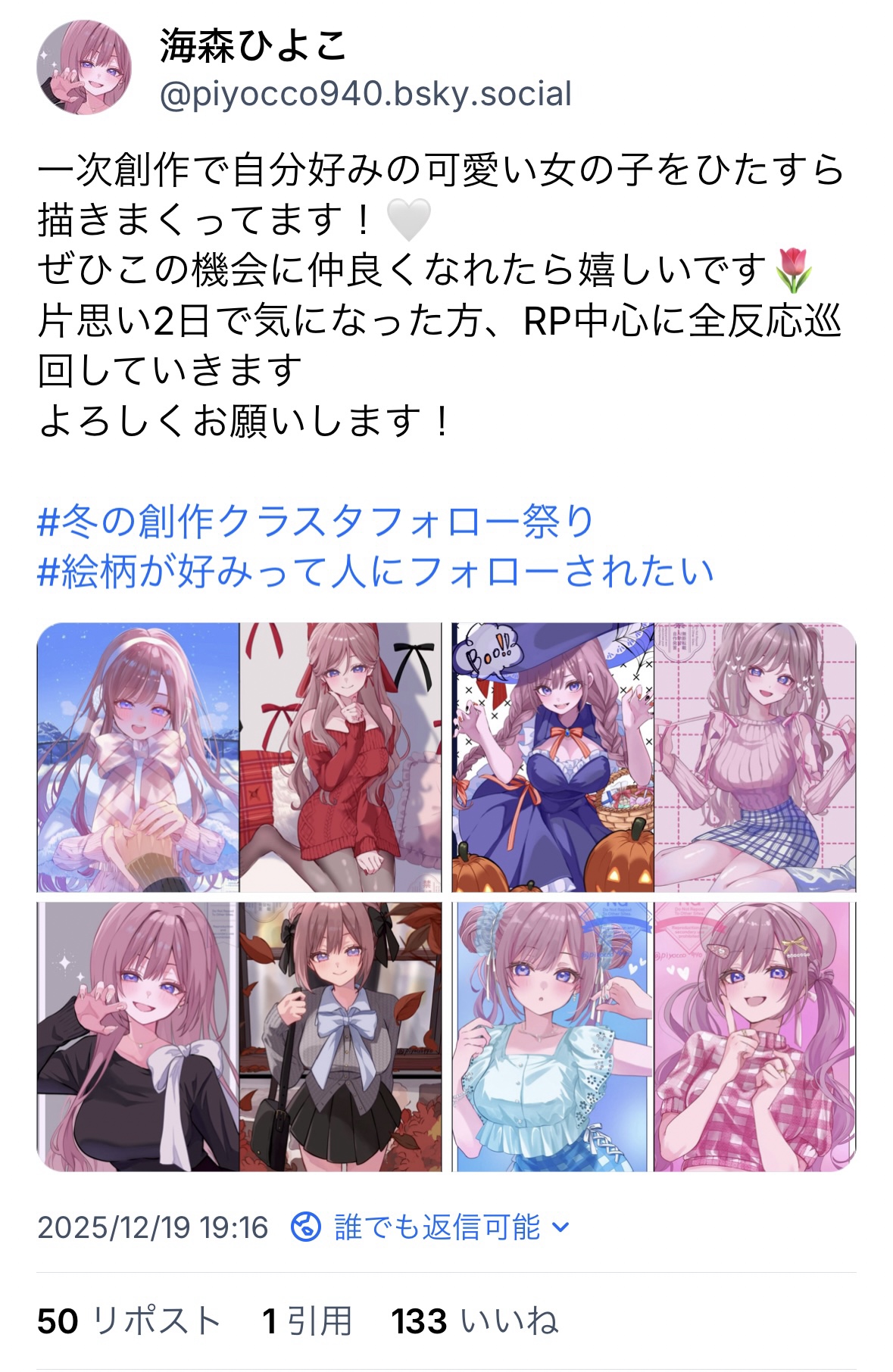
Task: View the bottom-left image with the black sweater girl
Action: 239,1036
